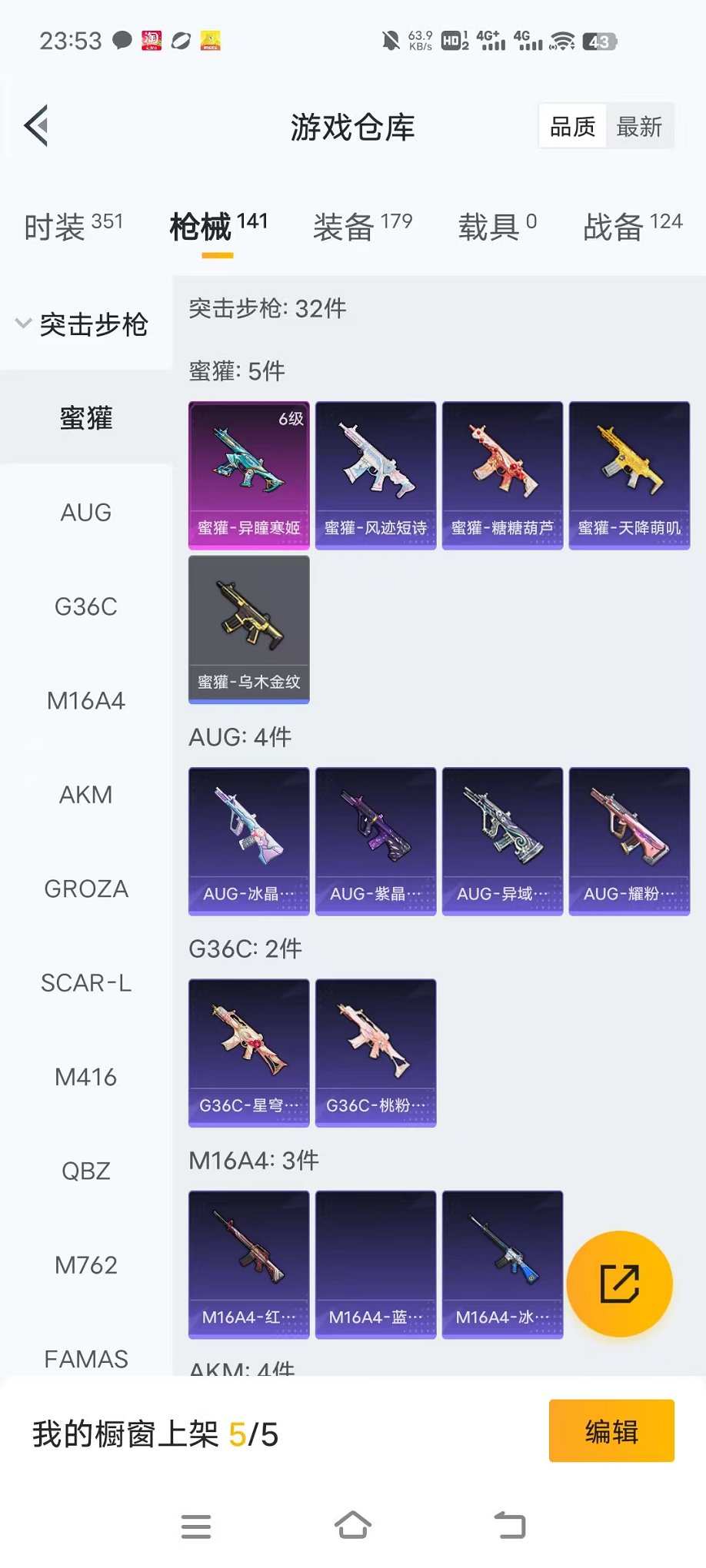Sort by 品质
The image size is (706, 1568).
(x=573, y=127)
